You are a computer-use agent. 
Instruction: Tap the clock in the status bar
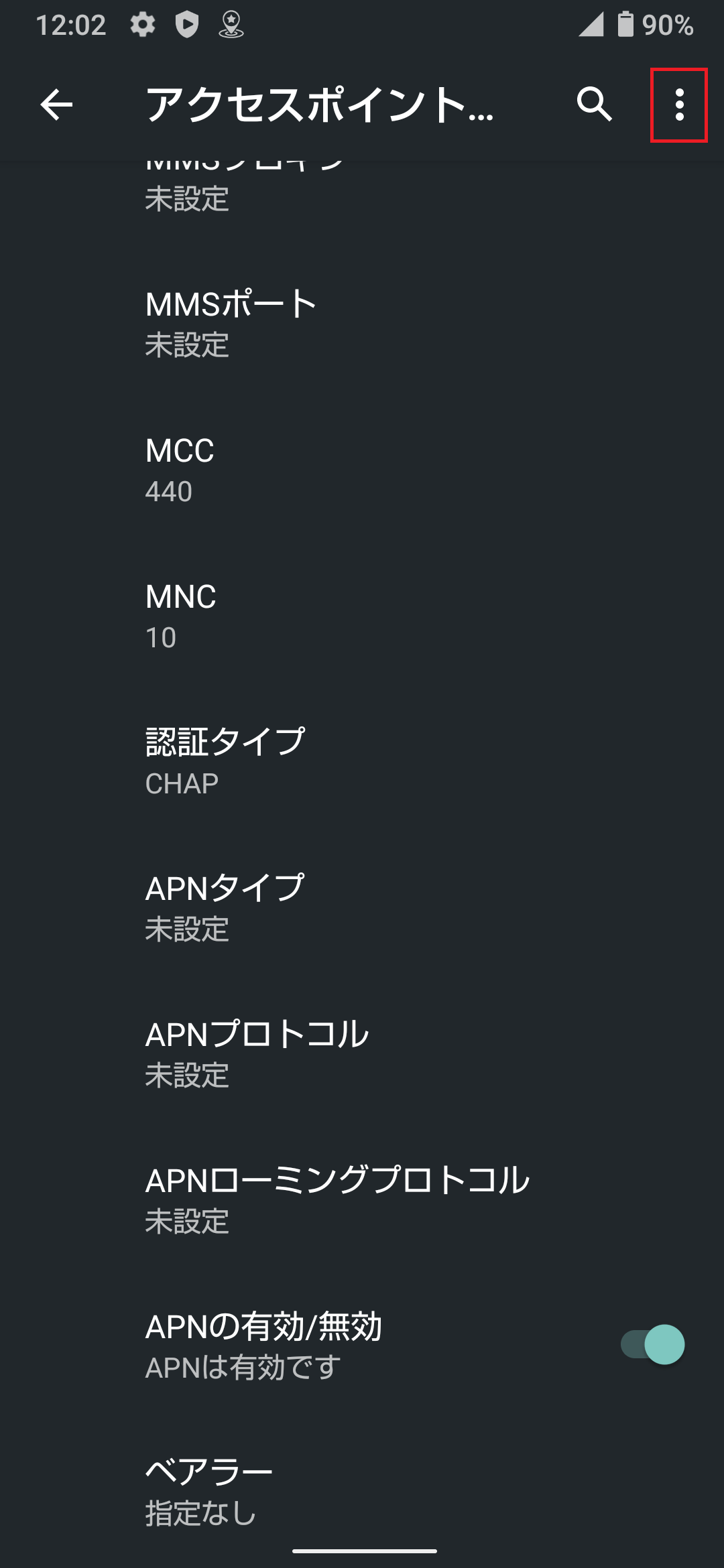[x=71, y=25]
